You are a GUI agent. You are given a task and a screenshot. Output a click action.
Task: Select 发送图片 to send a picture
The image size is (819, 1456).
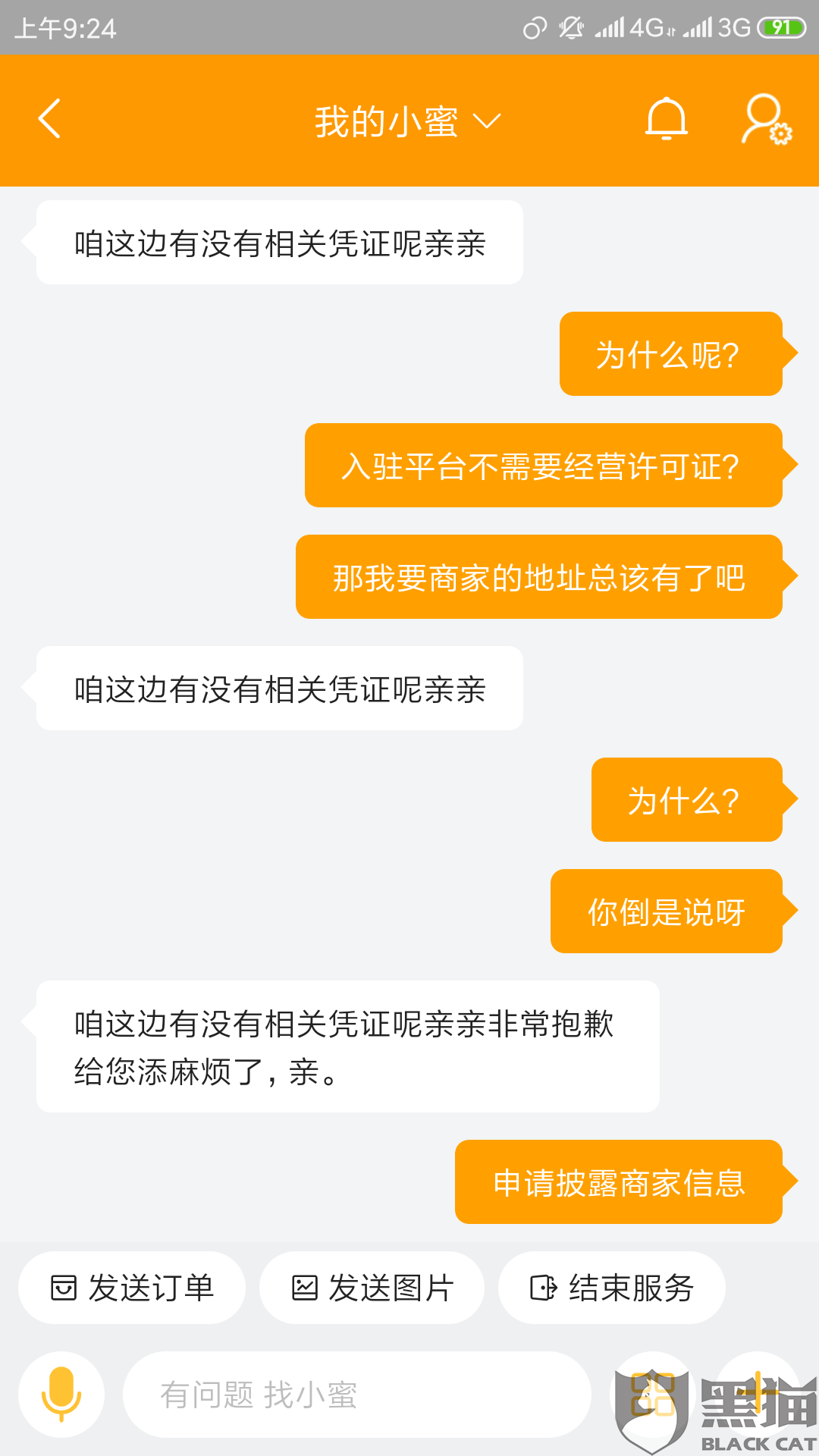[372, 1288]
